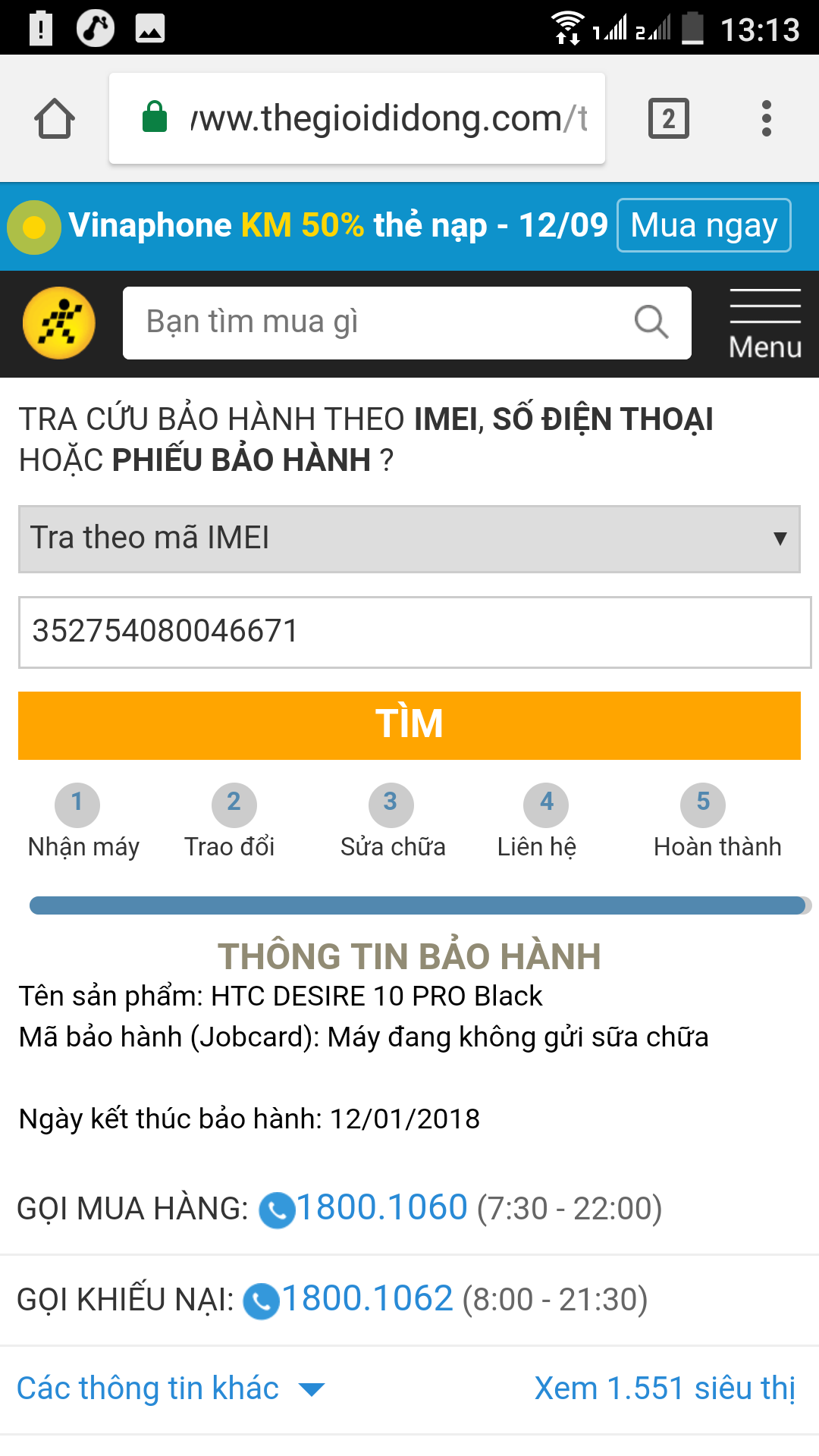This screenshot has width=819, height=1456.
Task: Call sales hotline 1800.1060
Action: click(381, 1208)
